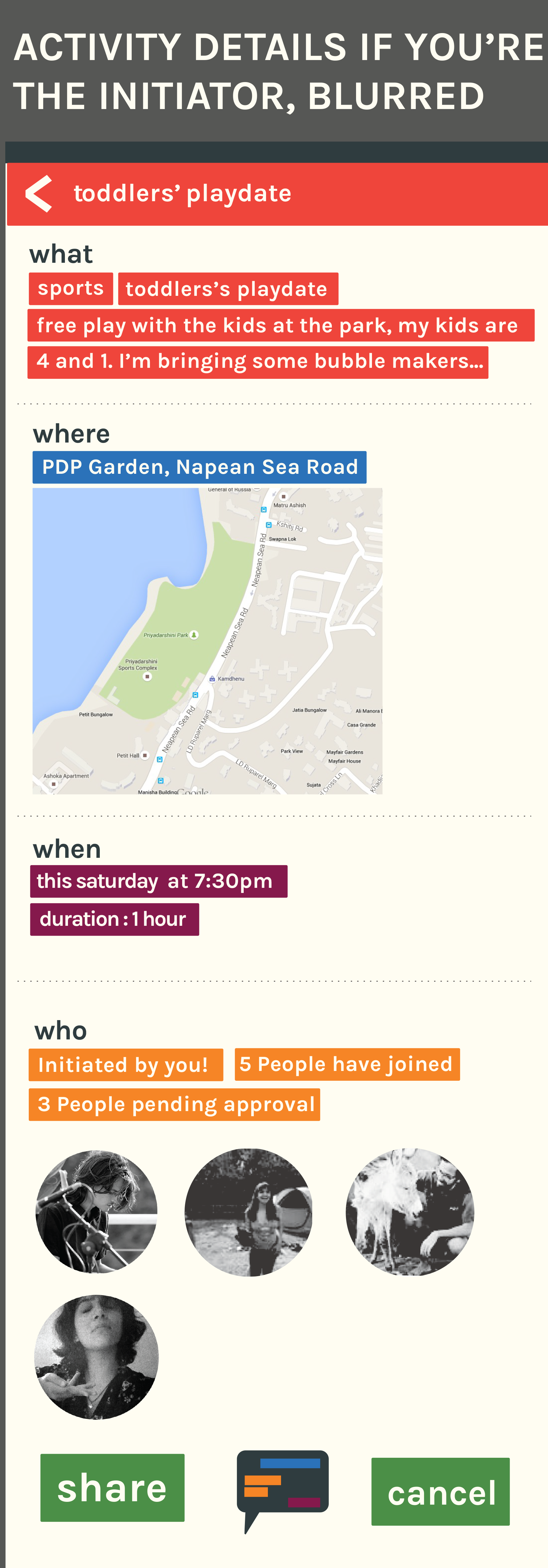548x1568 pixels.
Task: Open profile of woman with closed eyes
Action: (97, 1357)
